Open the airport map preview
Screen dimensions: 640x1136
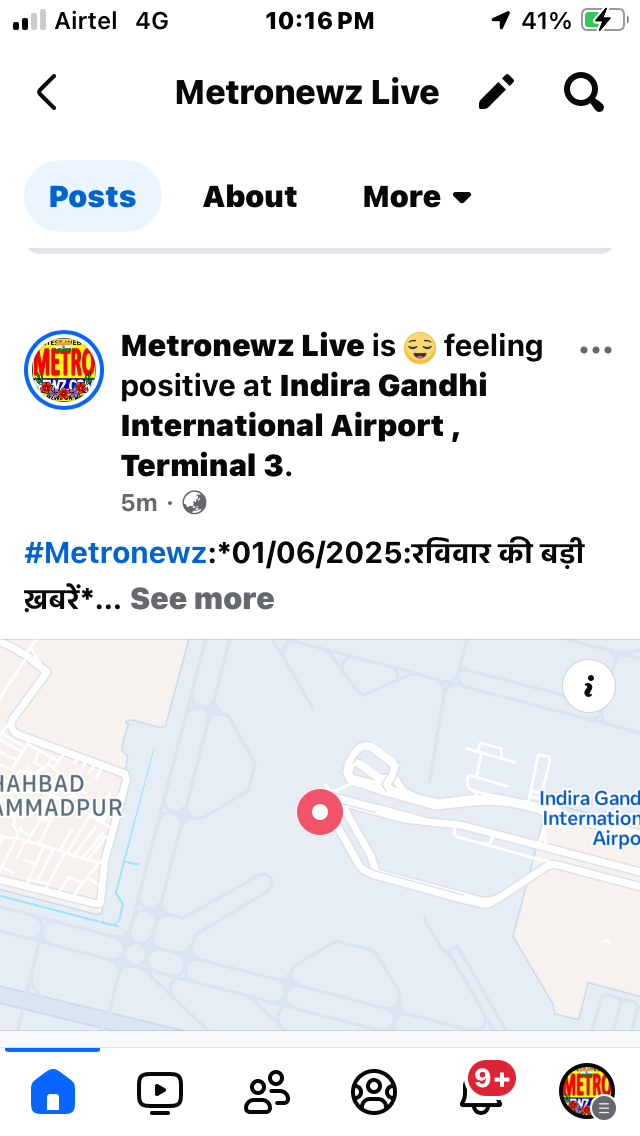pos(320,835)
